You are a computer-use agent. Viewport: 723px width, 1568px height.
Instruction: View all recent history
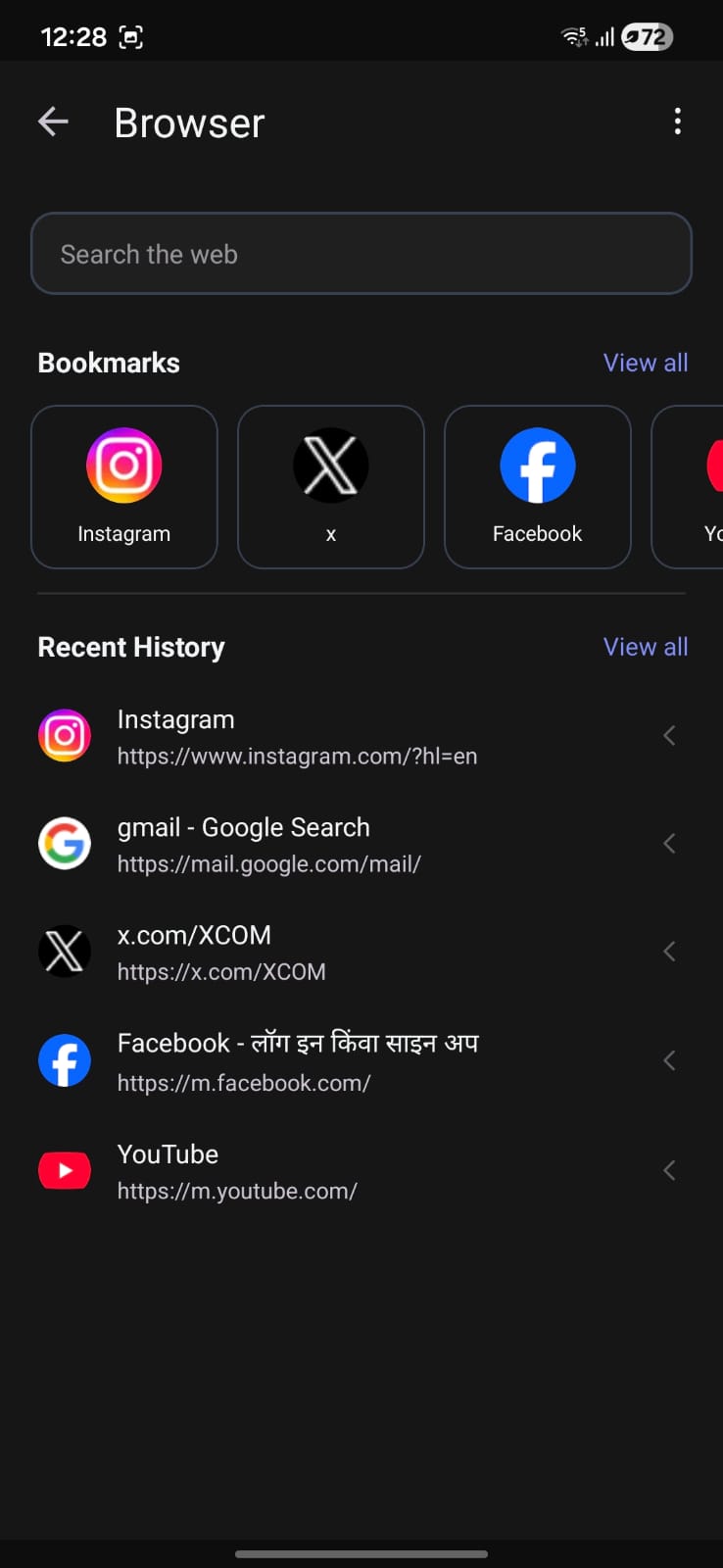[x=645, y=647]
